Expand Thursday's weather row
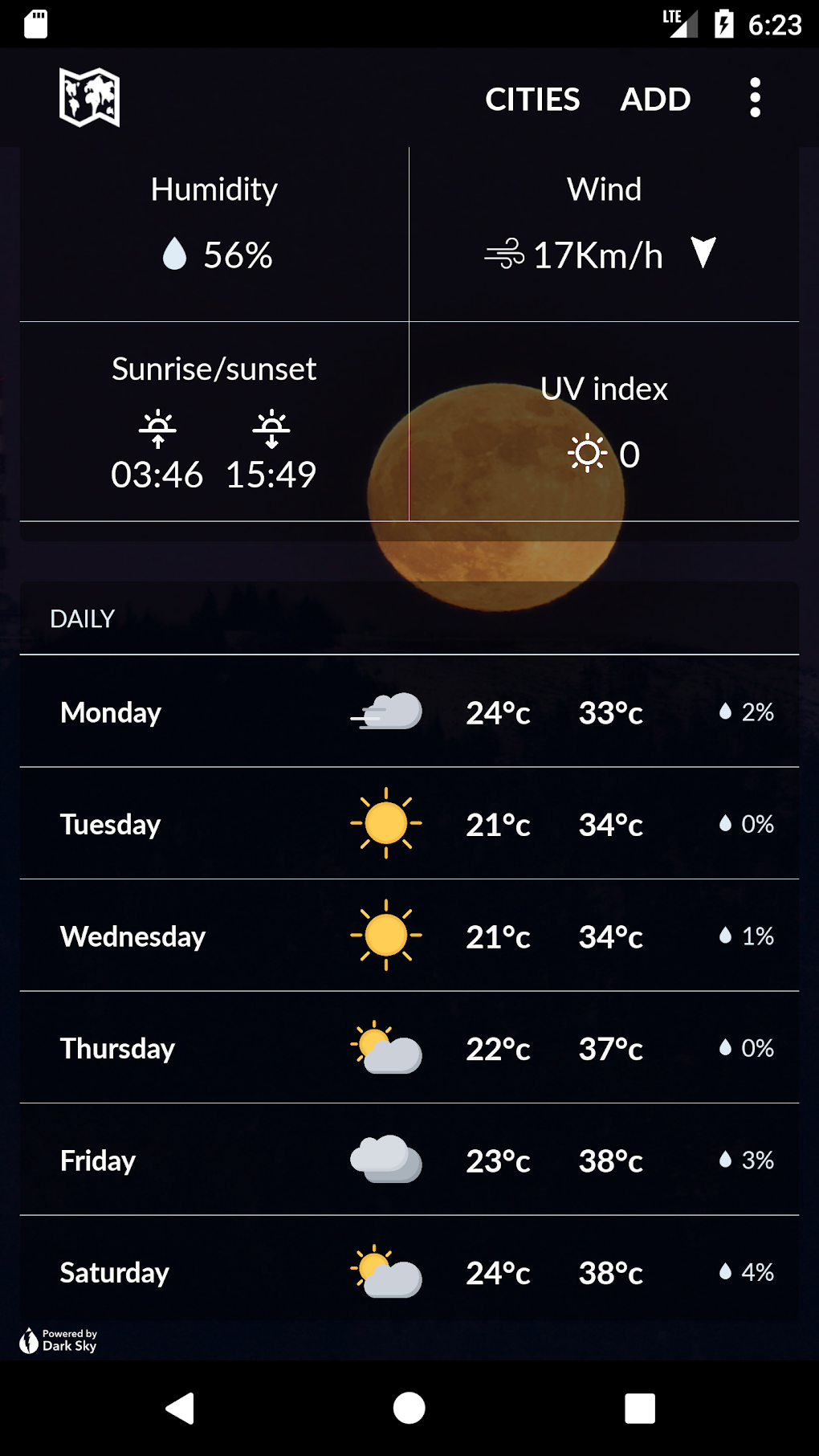819x1456 pixels. (x=409, y=1047)
